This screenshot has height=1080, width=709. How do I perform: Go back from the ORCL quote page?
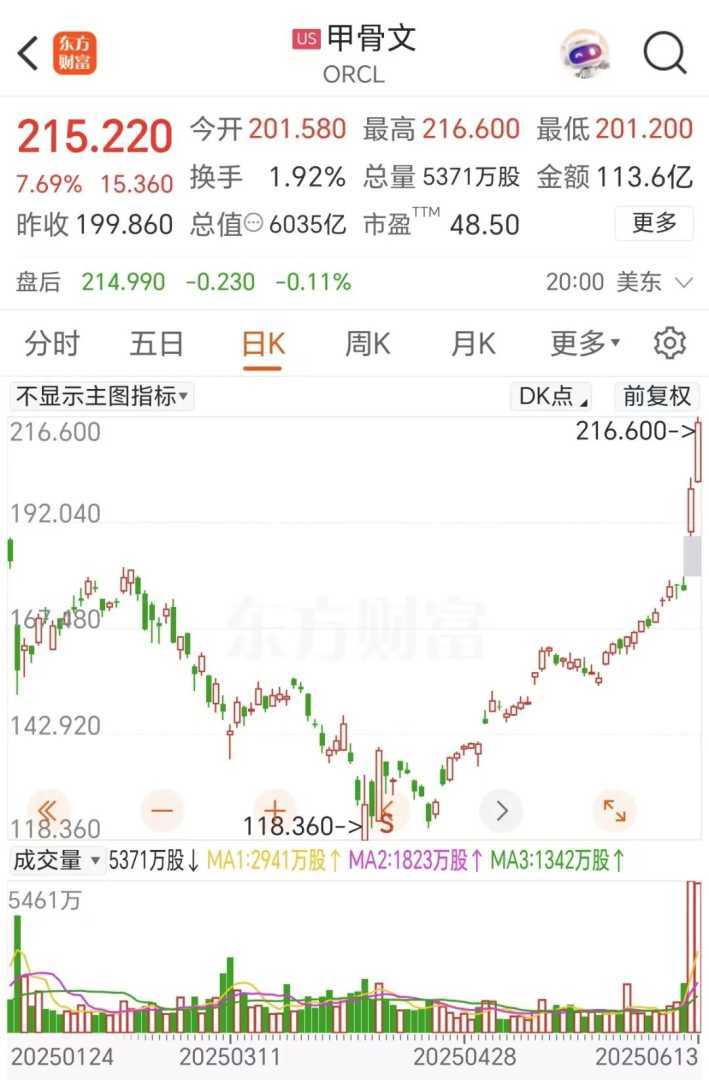pyautogui.click(x=28, y=54)
